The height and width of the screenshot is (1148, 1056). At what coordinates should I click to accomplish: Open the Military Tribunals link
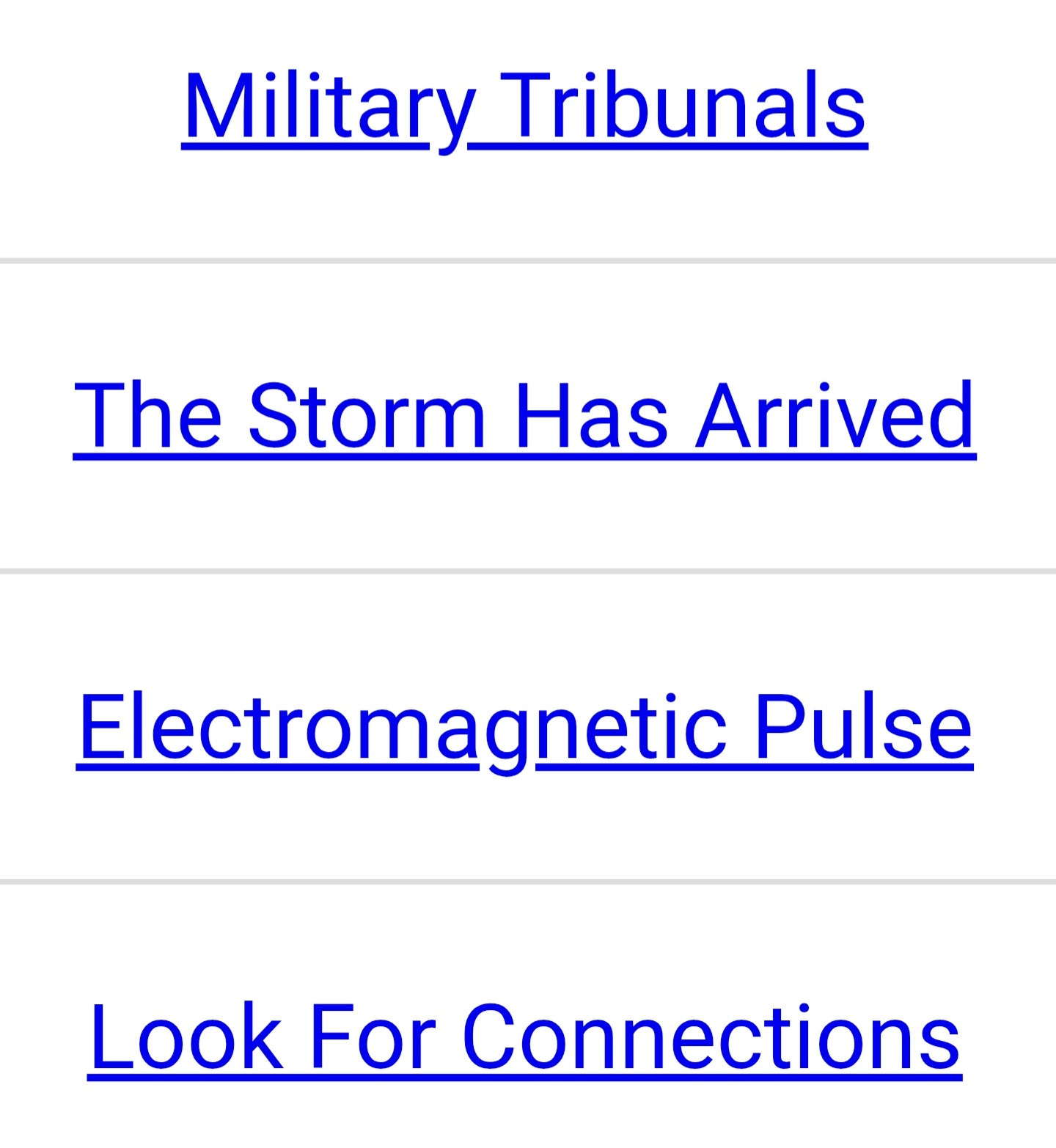(x=524, y=106)
